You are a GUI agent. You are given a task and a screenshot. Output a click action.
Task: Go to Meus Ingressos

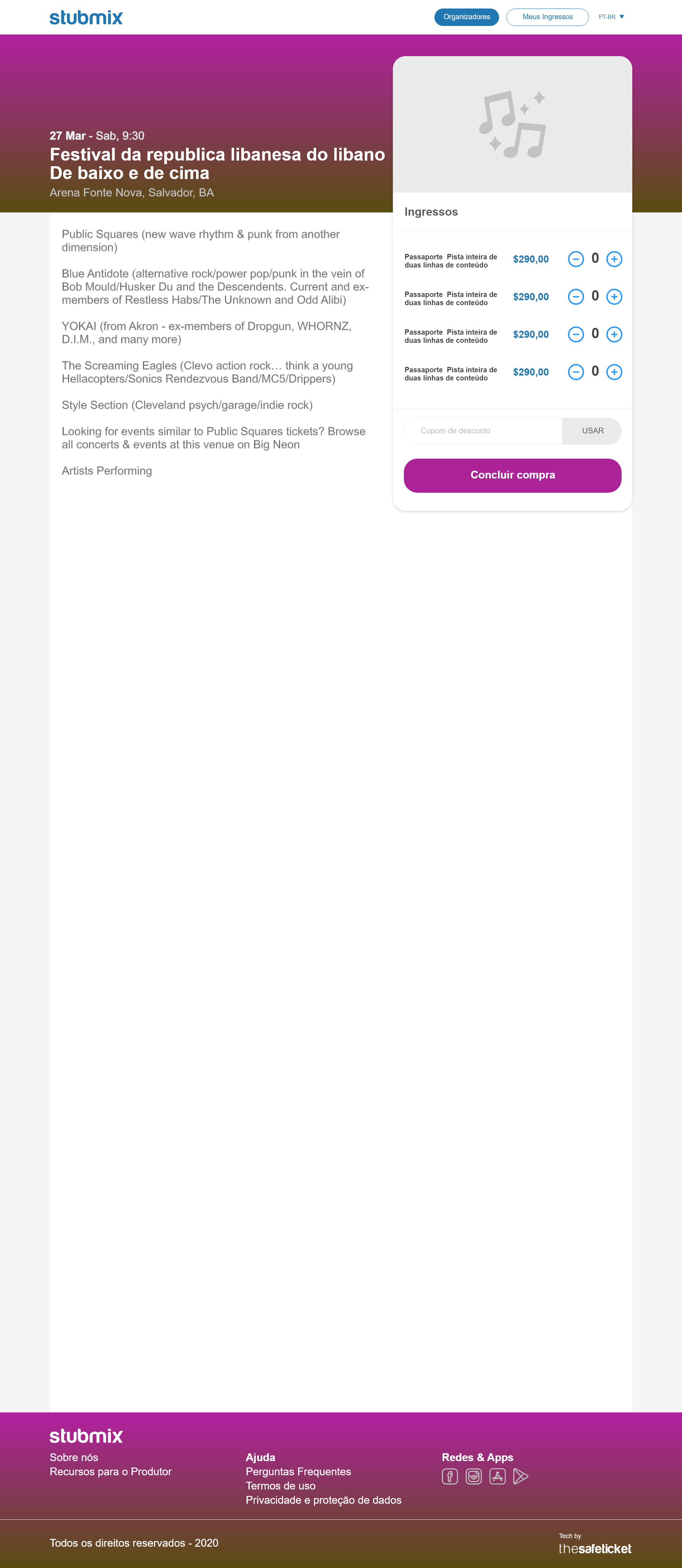(547, 17)
